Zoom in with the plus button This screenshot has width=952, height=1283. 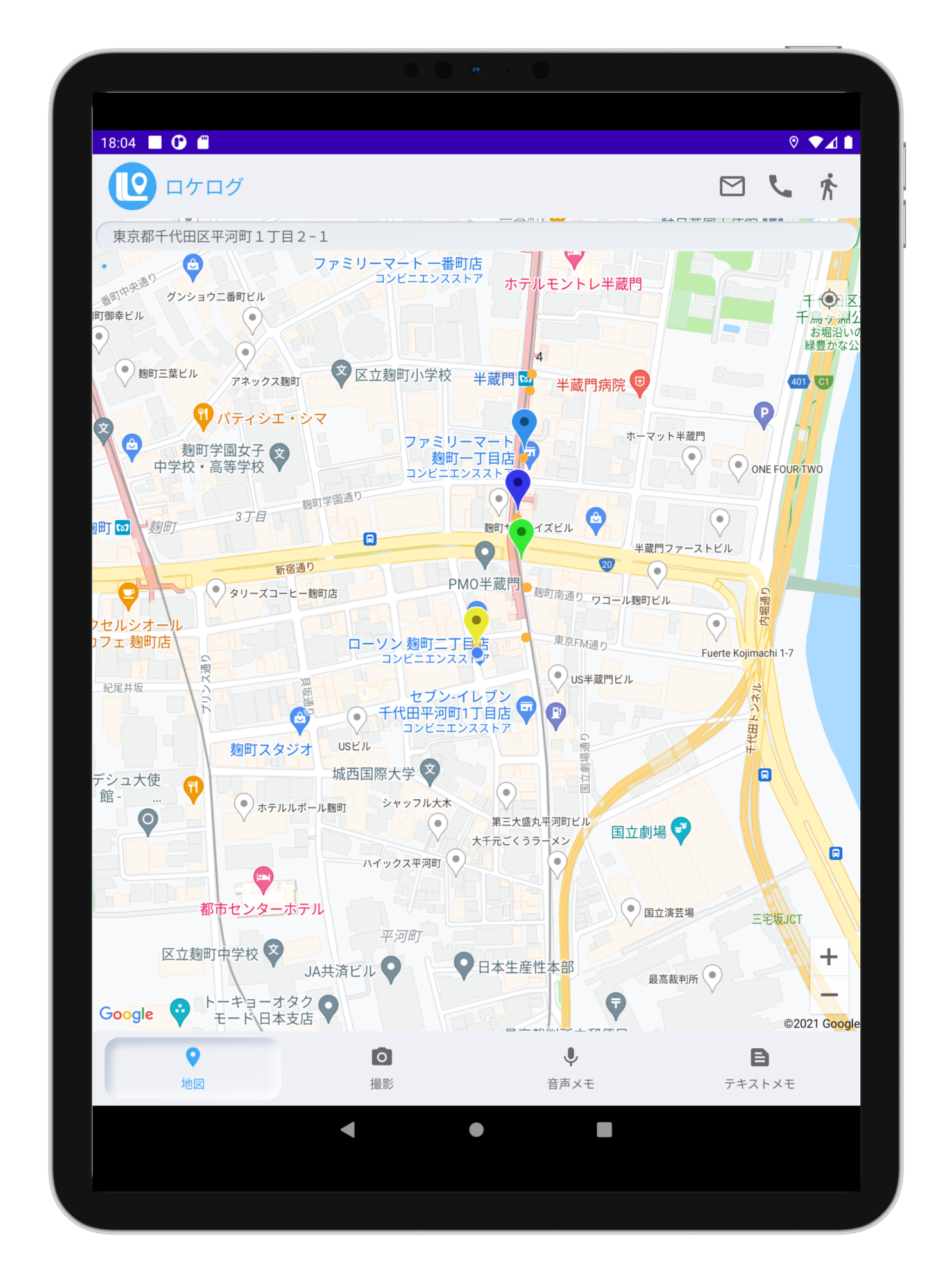pyautogui.click(x=829, y=957)
